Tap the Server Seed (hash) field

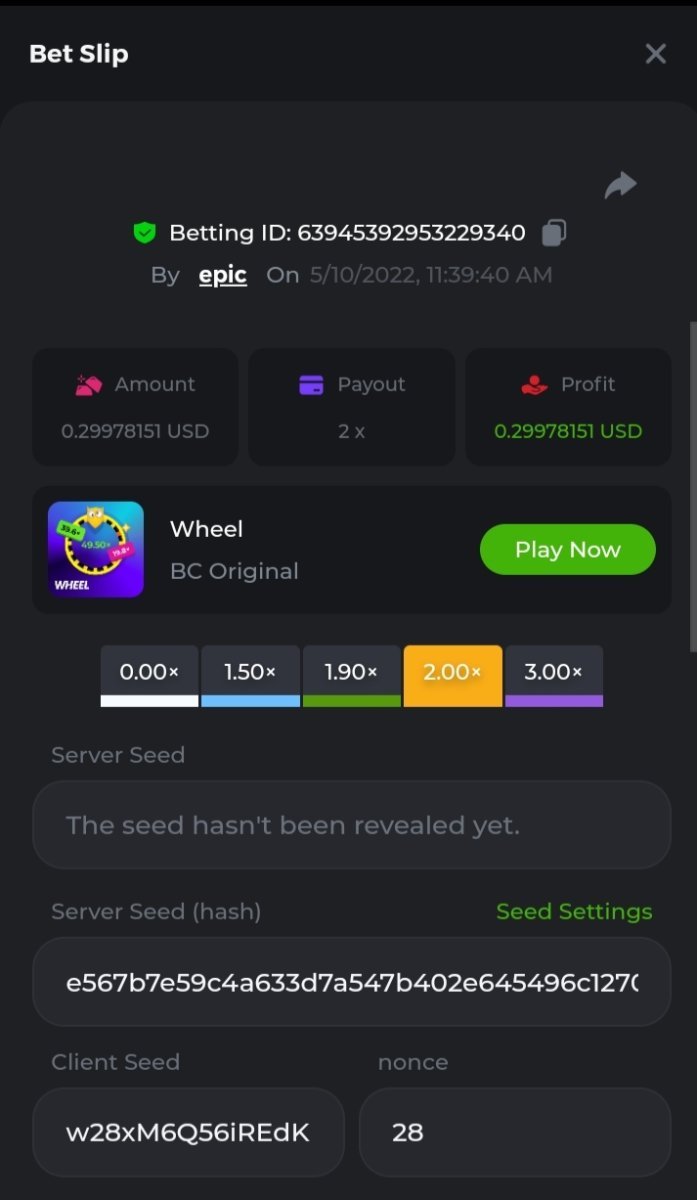pyautogui.click(x=351, y=982)
